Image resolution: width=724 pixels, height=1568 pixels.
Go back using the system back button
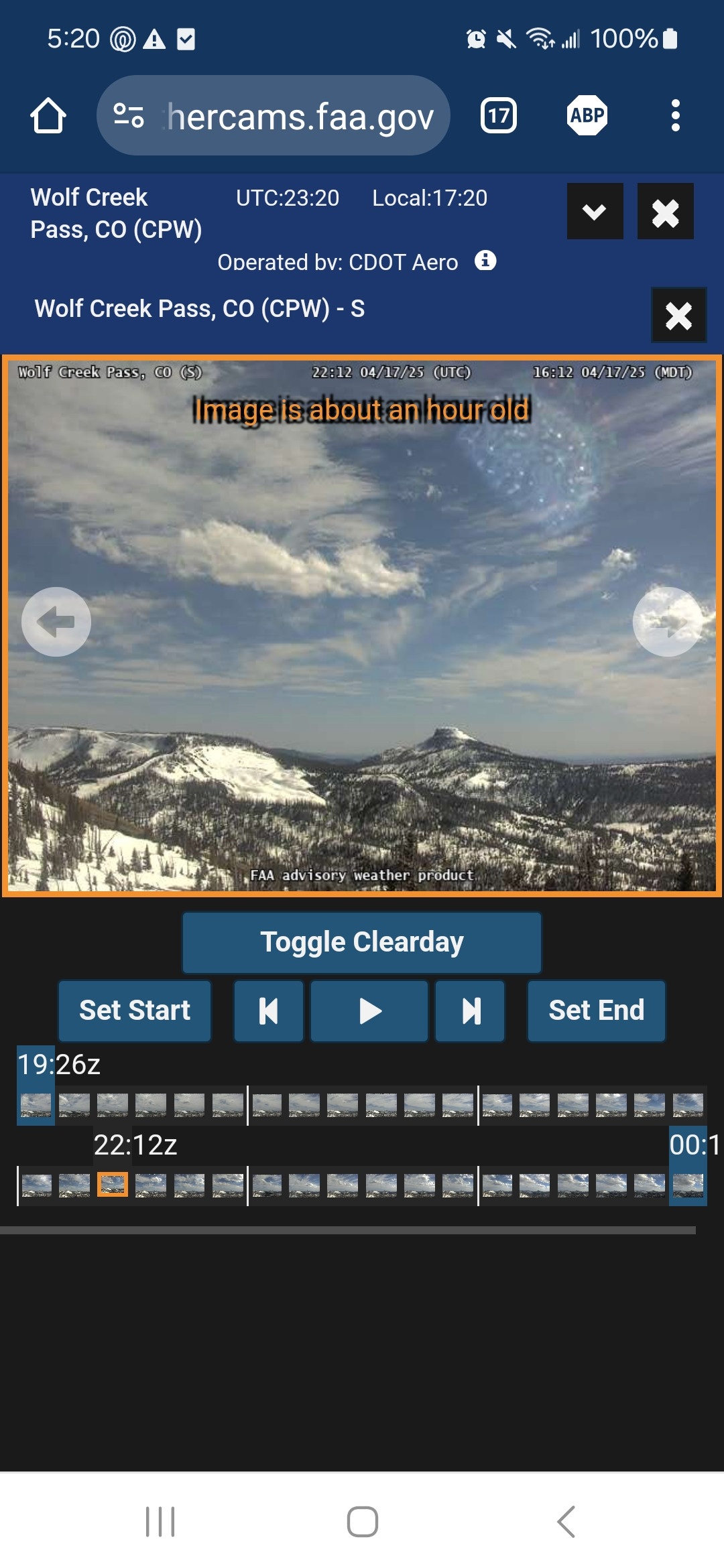566,1521
